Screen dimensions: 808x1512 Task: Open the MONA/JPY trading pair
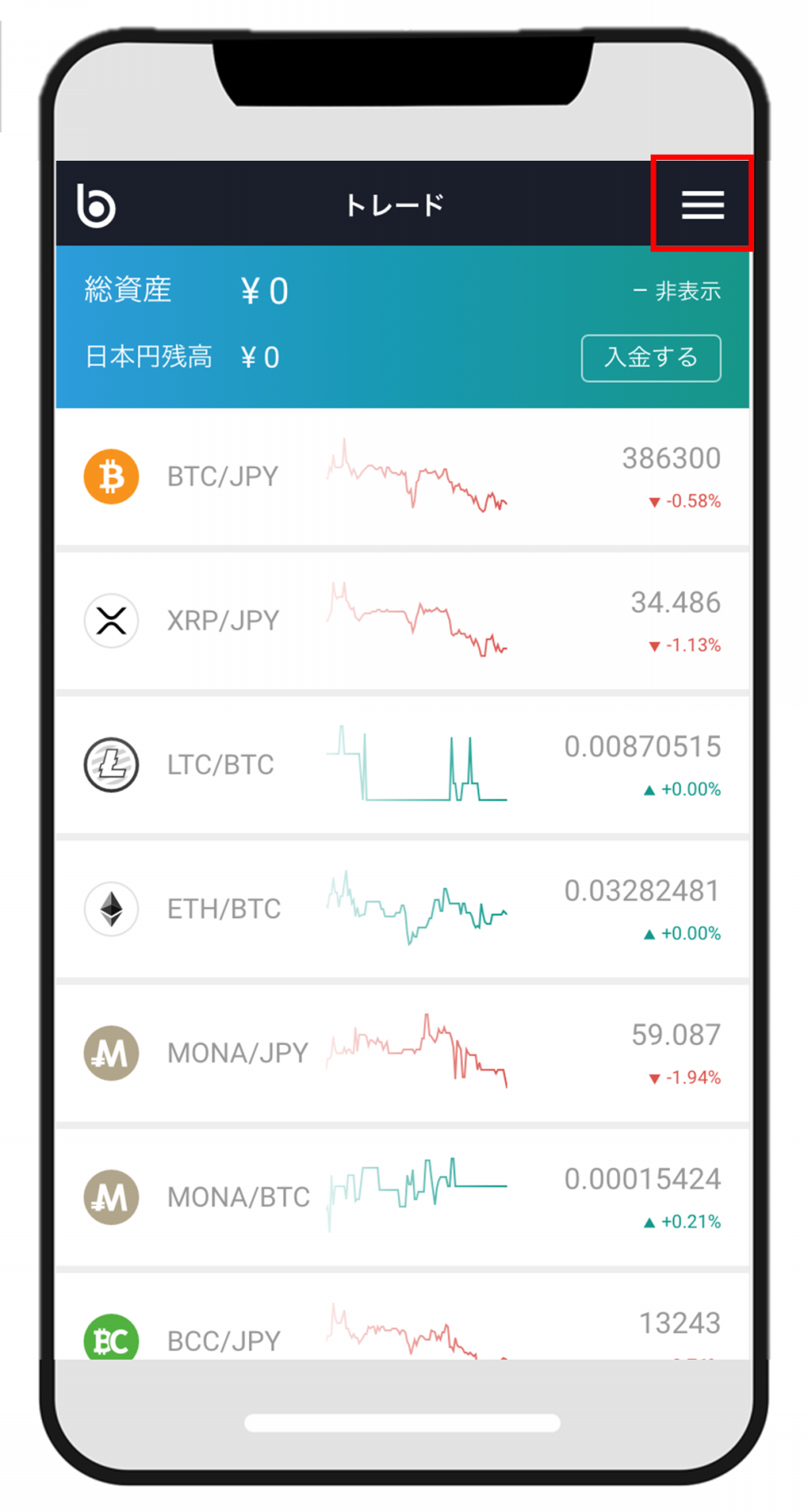[402, 1053]
